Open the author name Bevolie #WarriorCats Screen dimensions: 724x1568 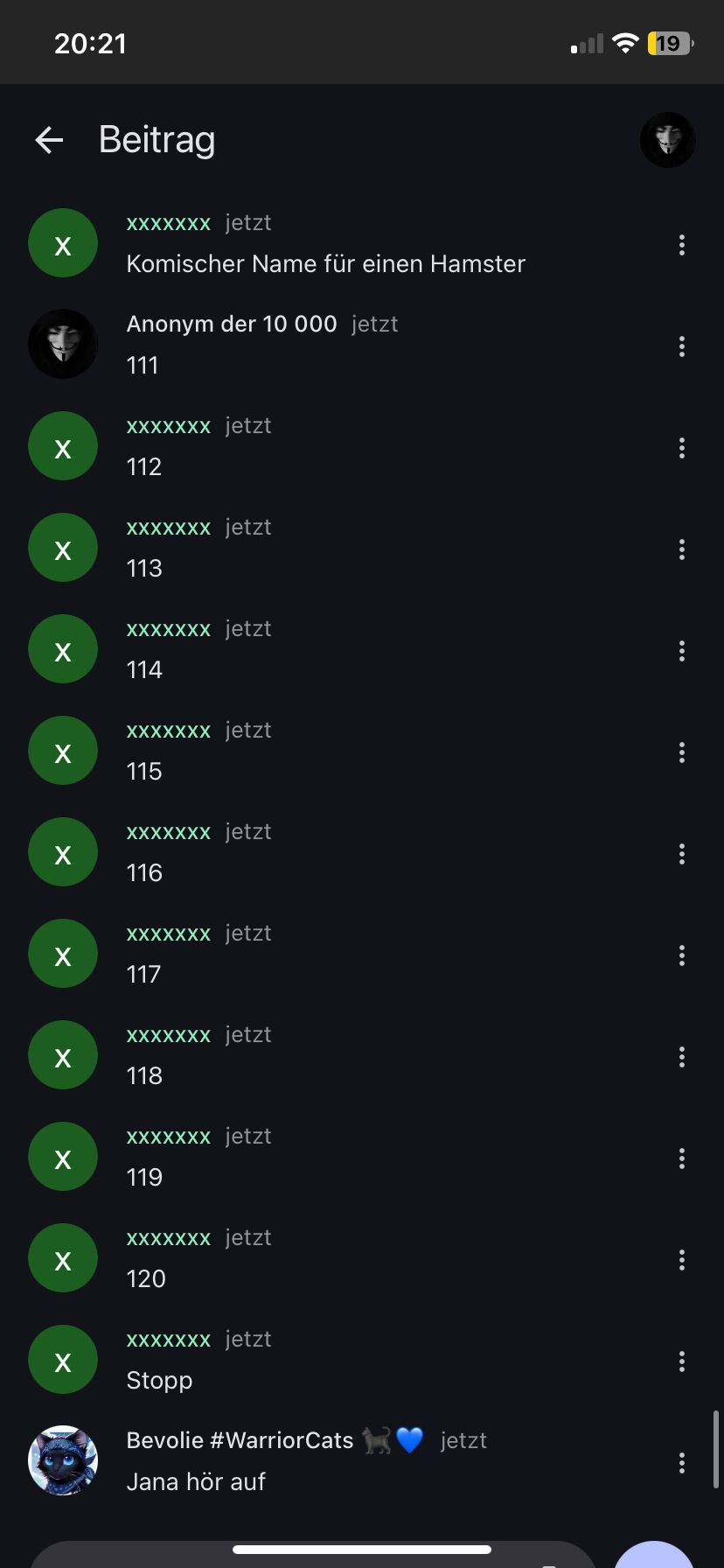[x=240, y=1440]
